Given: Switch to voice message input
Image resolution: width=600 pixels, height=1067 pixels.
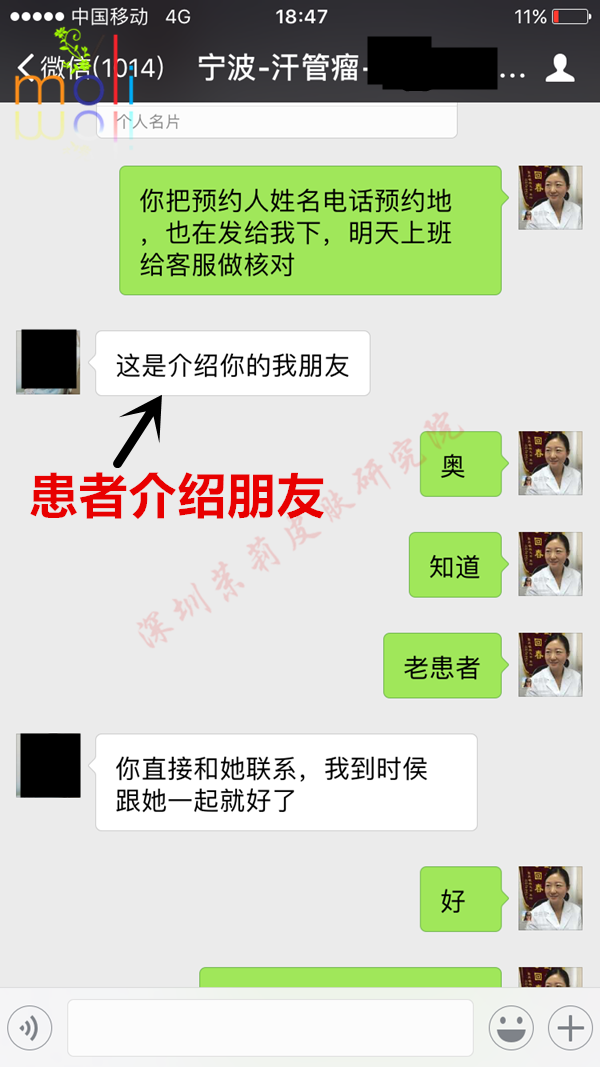Looking at the screenshot, I should (x=30, y=1027).
